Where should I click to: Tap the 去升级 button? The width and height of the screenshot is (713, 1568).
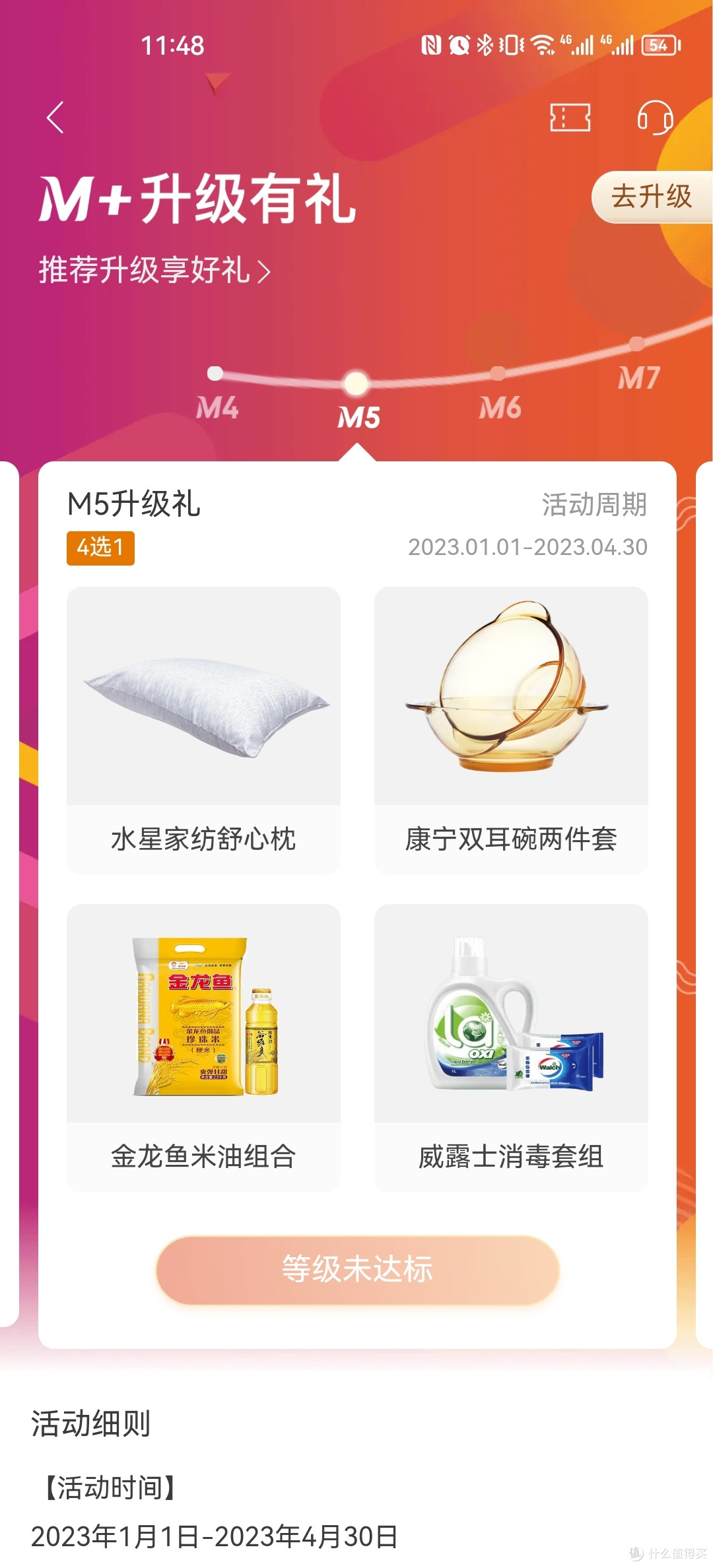pos(651,197)
